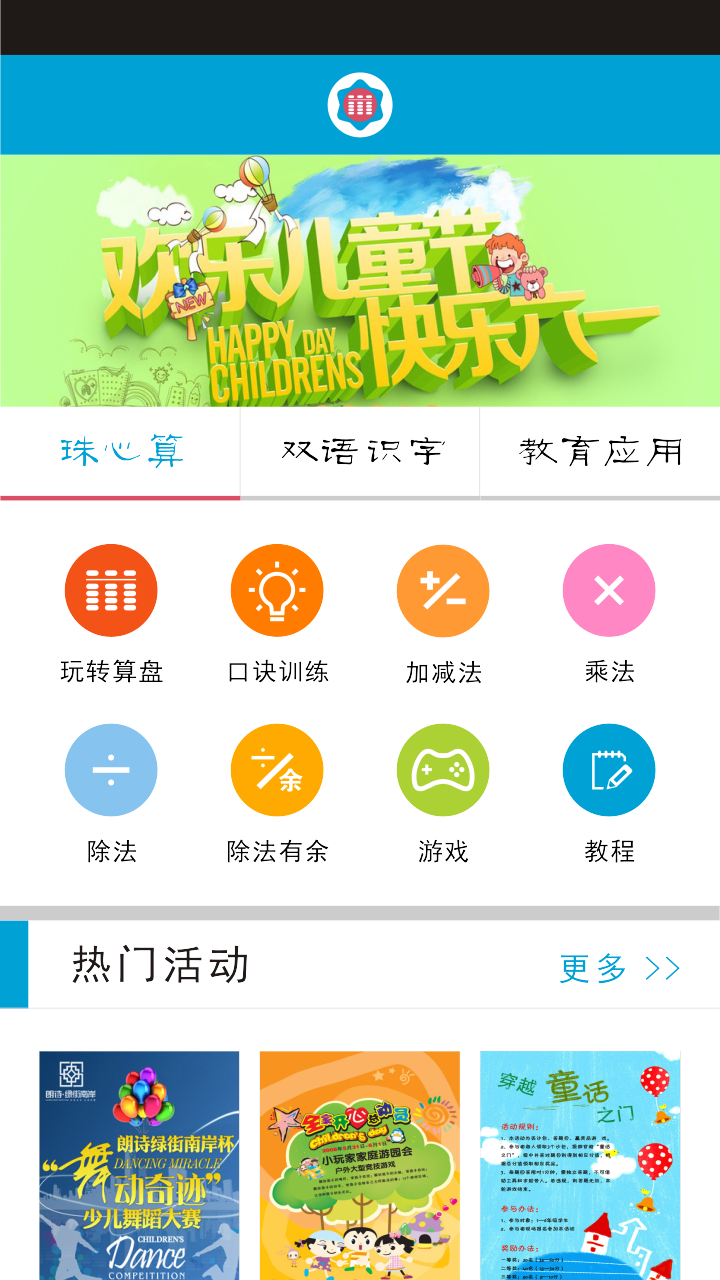This screenshot has height=1280, width=720.
Task: View 更多 hot activities
Action: click(620, 968)
